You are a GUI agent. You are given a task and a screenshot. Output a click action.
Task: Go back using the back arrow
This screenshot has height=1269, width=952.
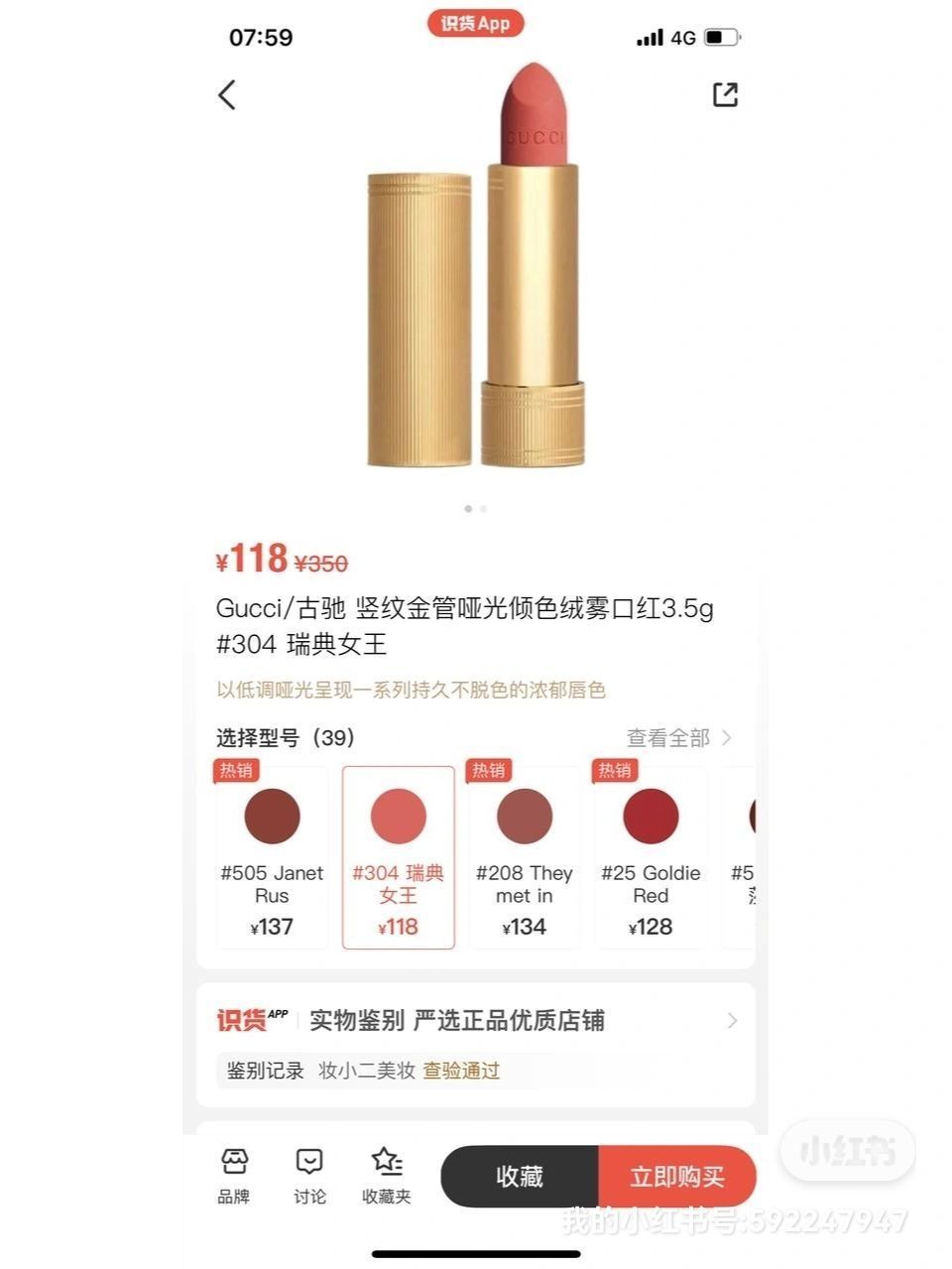pyautogui.click(x=227, y=95)
